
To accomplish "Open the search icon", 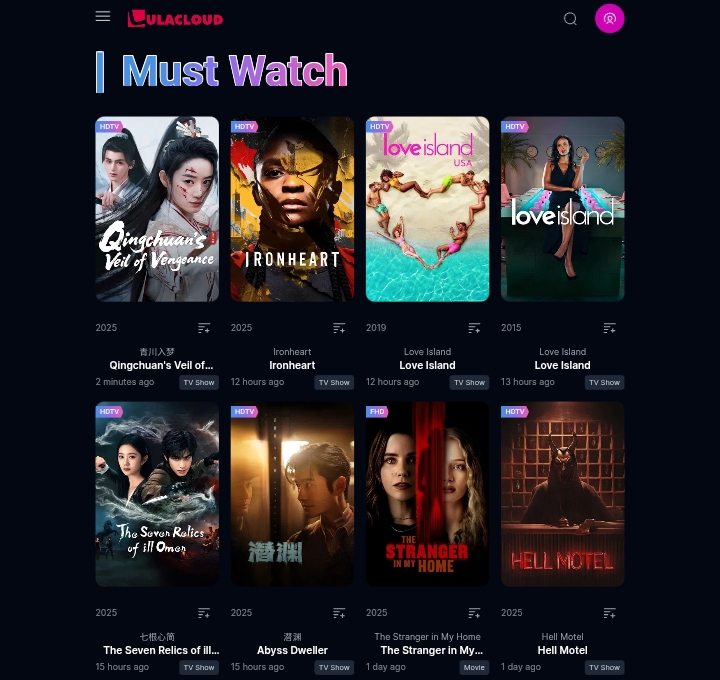I will pos(570,18).
